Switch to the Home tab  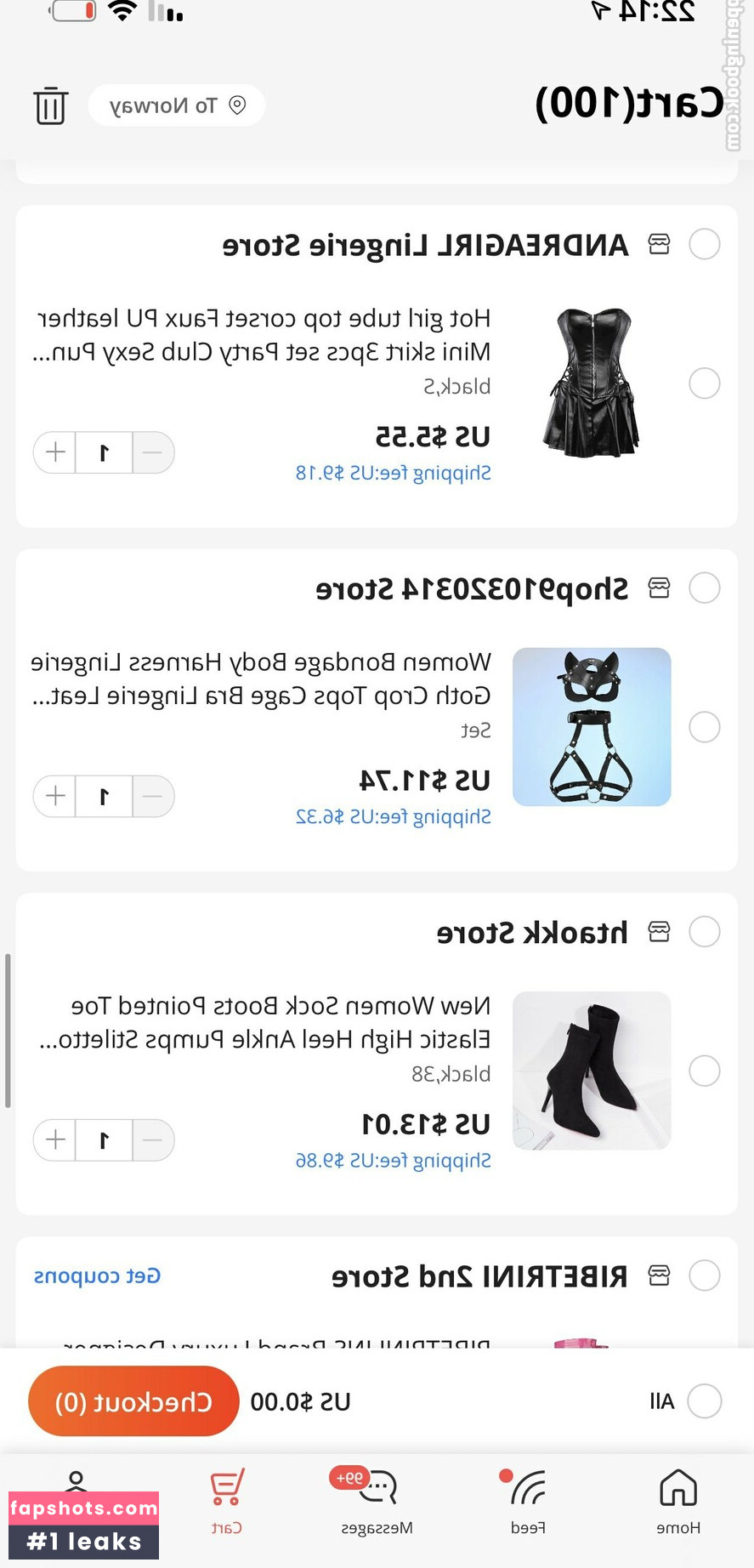click(678, 1502)
